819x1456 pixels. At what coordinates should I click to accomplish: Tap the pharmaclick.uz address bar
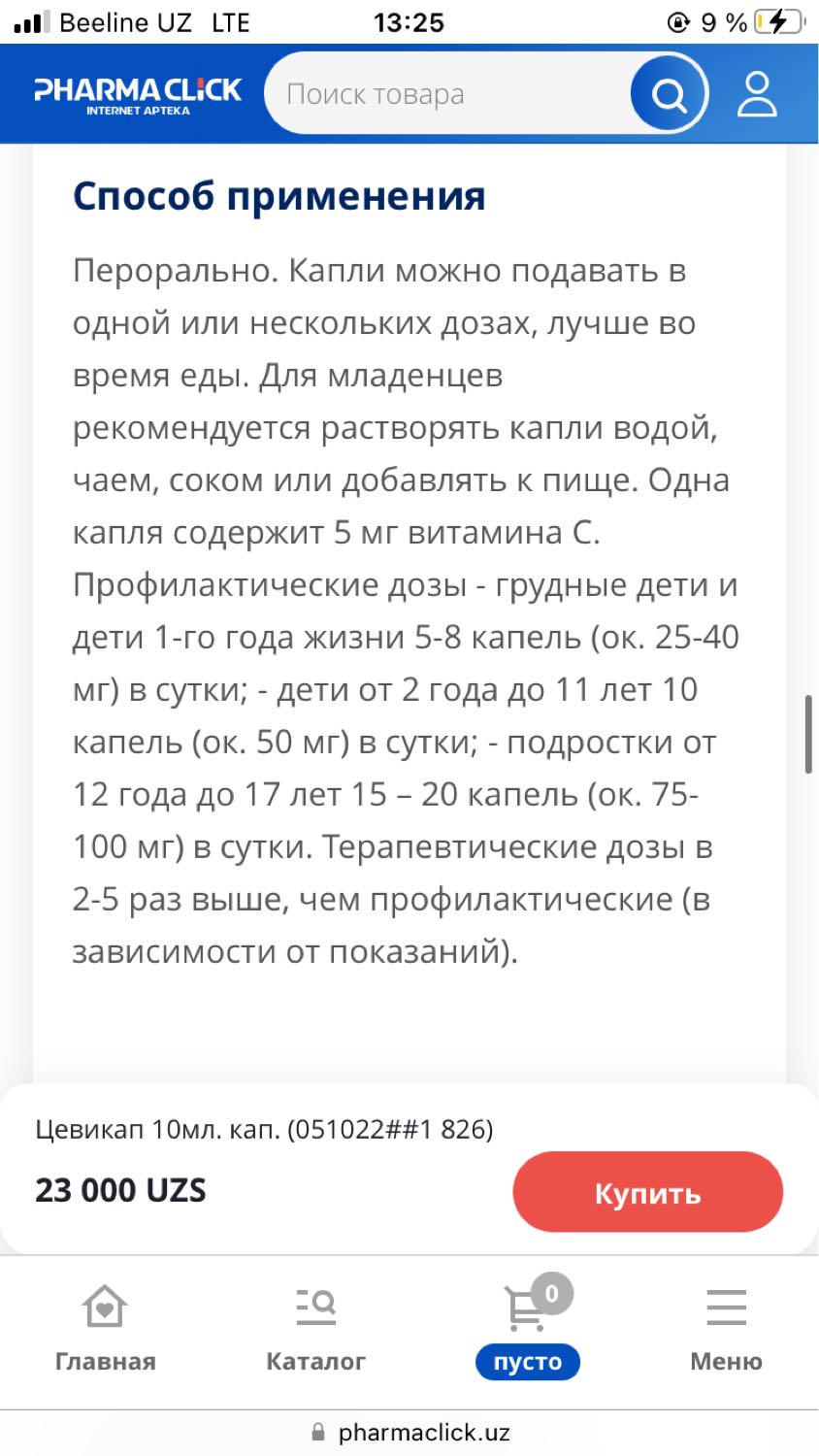(x=409, y=1433)
